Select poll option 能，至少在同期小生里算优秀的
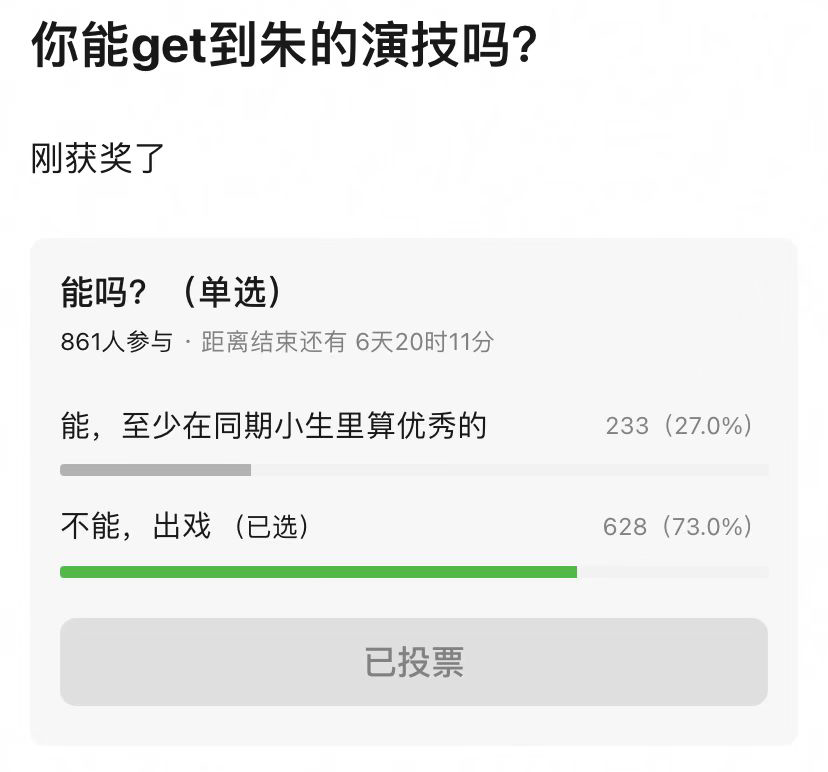The image size is (828, 772). pos(273,427)
